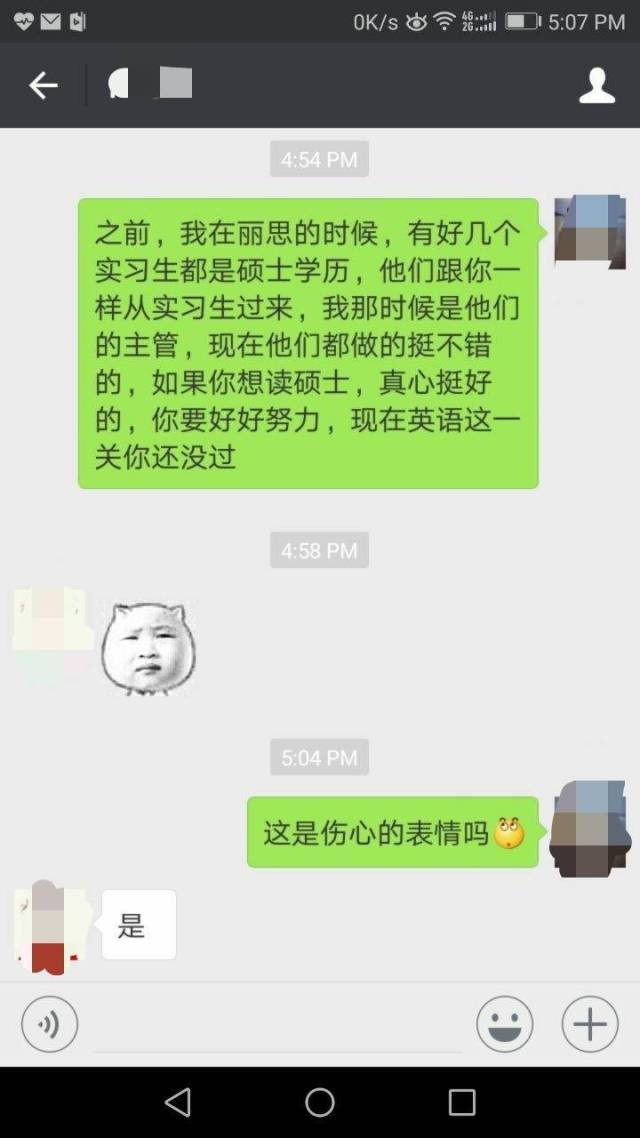Viewport: 640px width, 1138px height.
Task: Open the emoji picker
Action: pos(504,1024)
